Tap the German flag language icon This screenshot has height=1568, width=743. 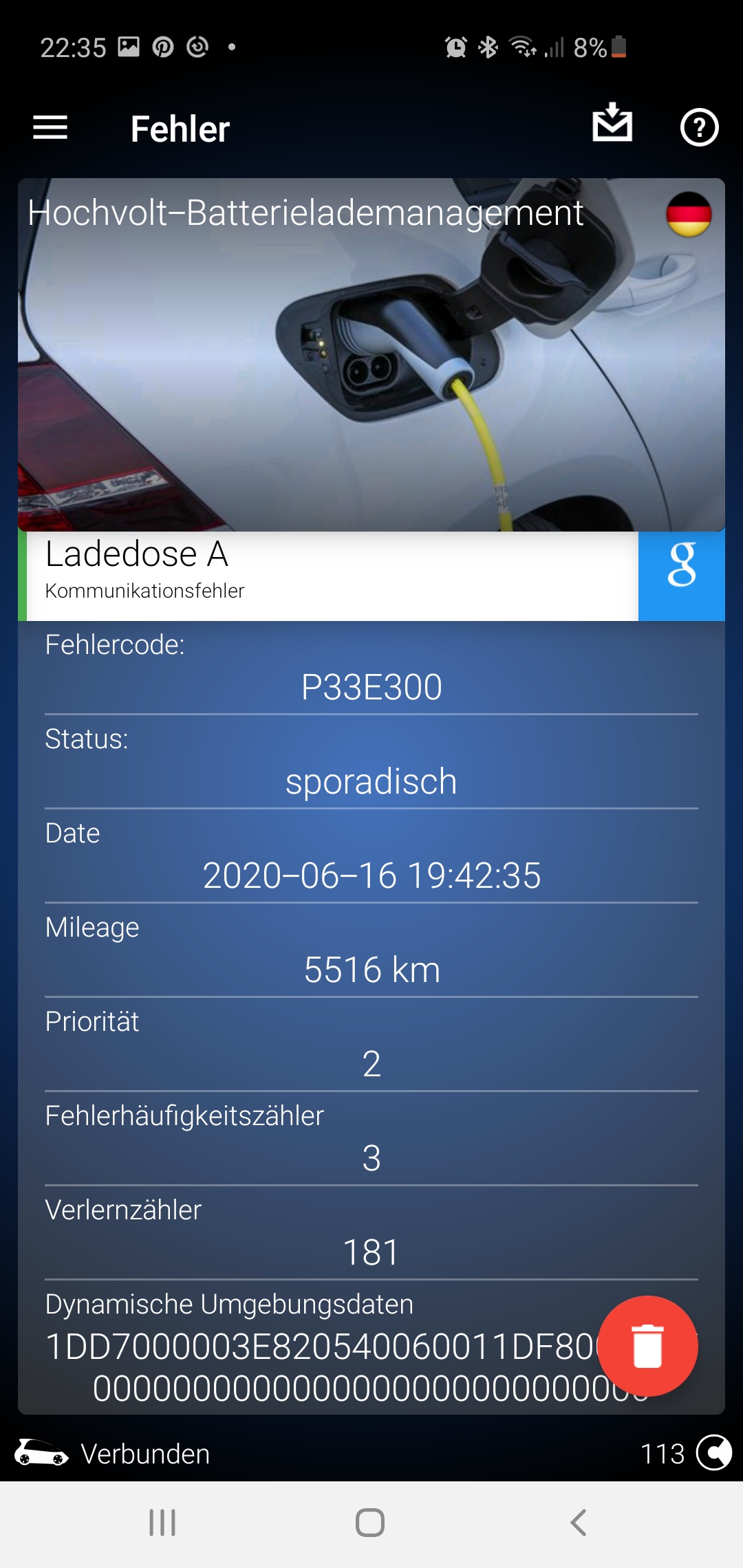click(688, 215)
